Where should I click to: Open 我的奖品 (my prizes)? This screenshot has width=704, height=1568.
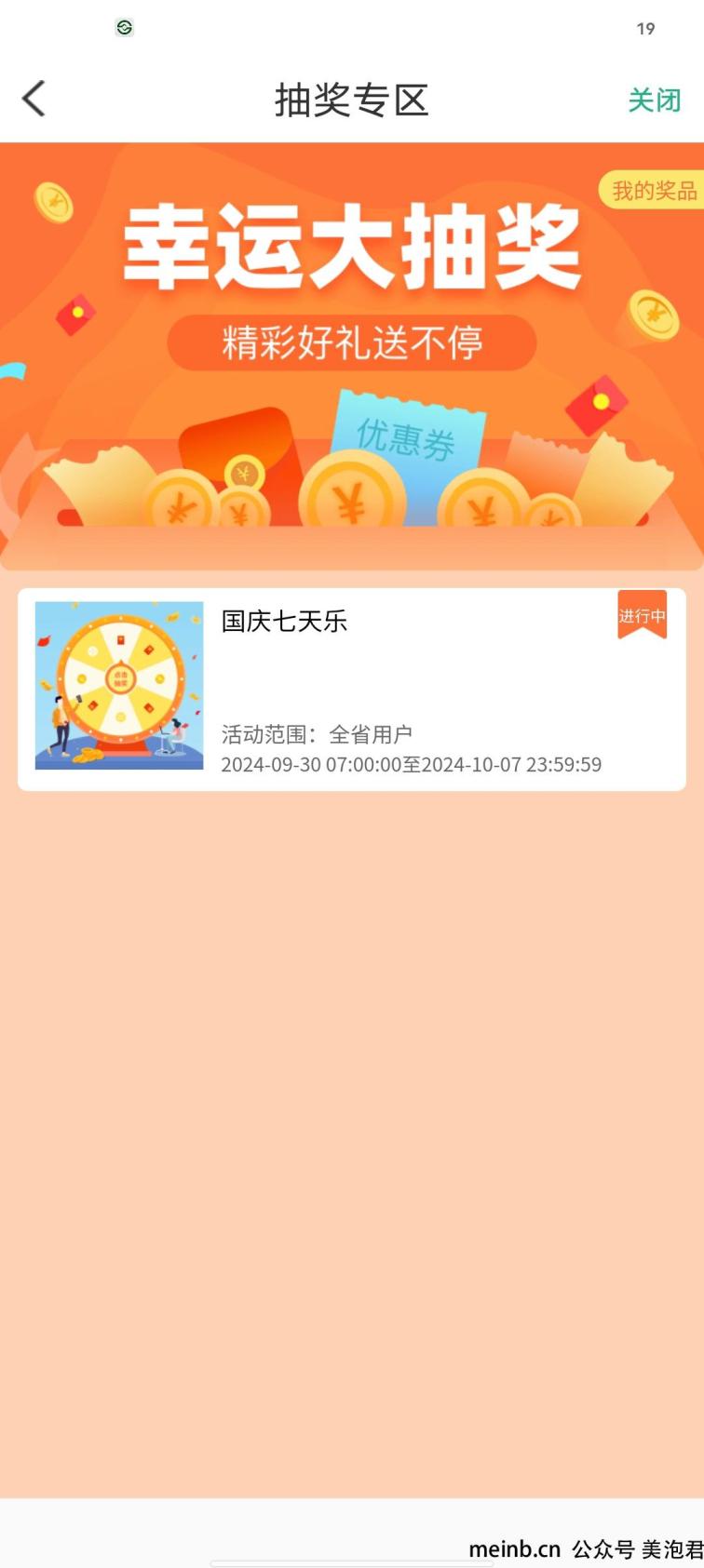653,191
